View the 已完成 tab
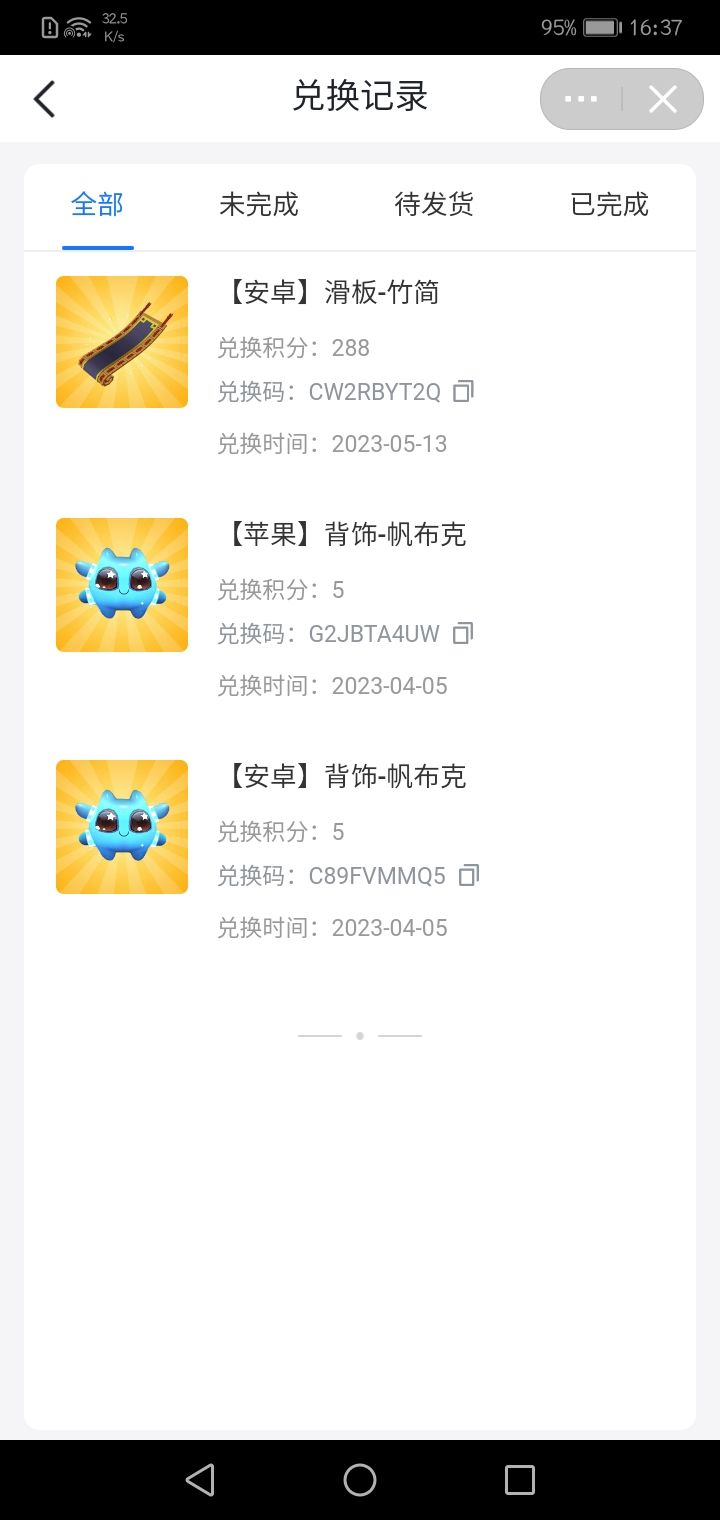The width and height of the screenshot is (720, 1520). [x=609, y=205]
